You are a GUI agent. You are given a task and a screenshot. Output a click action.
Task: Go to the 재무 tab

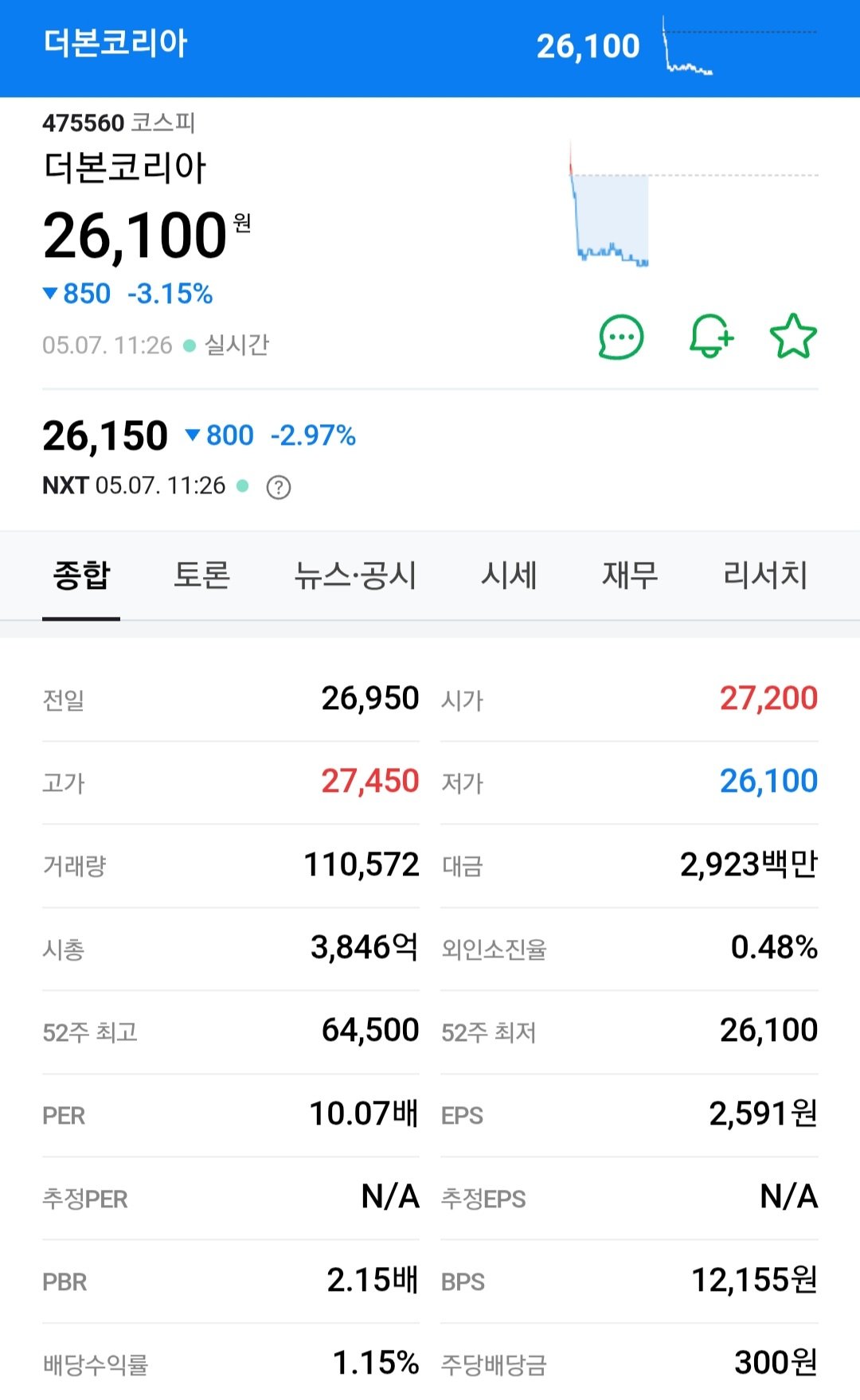(630, 575)
